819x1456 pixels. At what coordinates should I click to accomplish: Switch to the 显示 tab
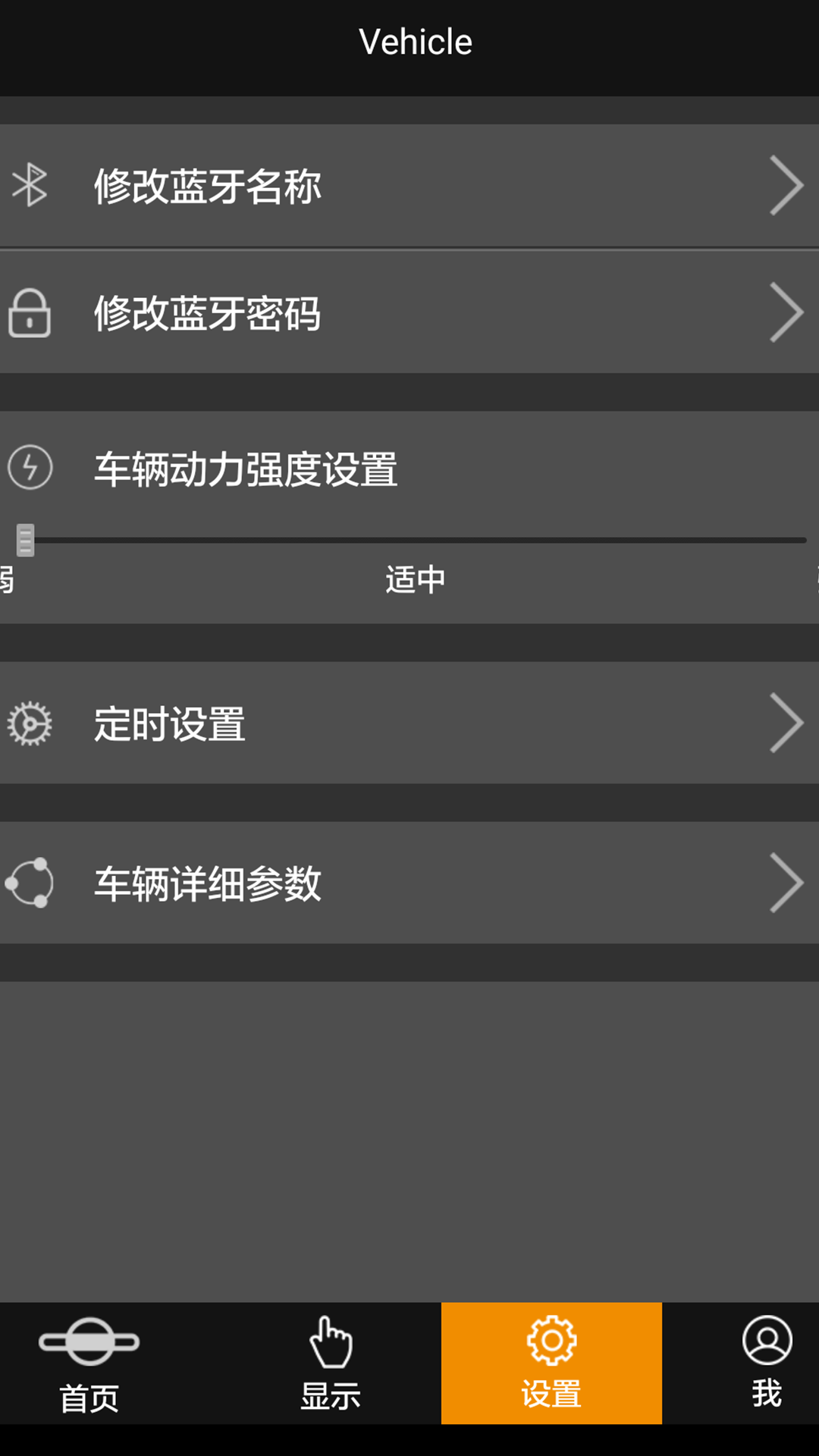pos(331,1363)
